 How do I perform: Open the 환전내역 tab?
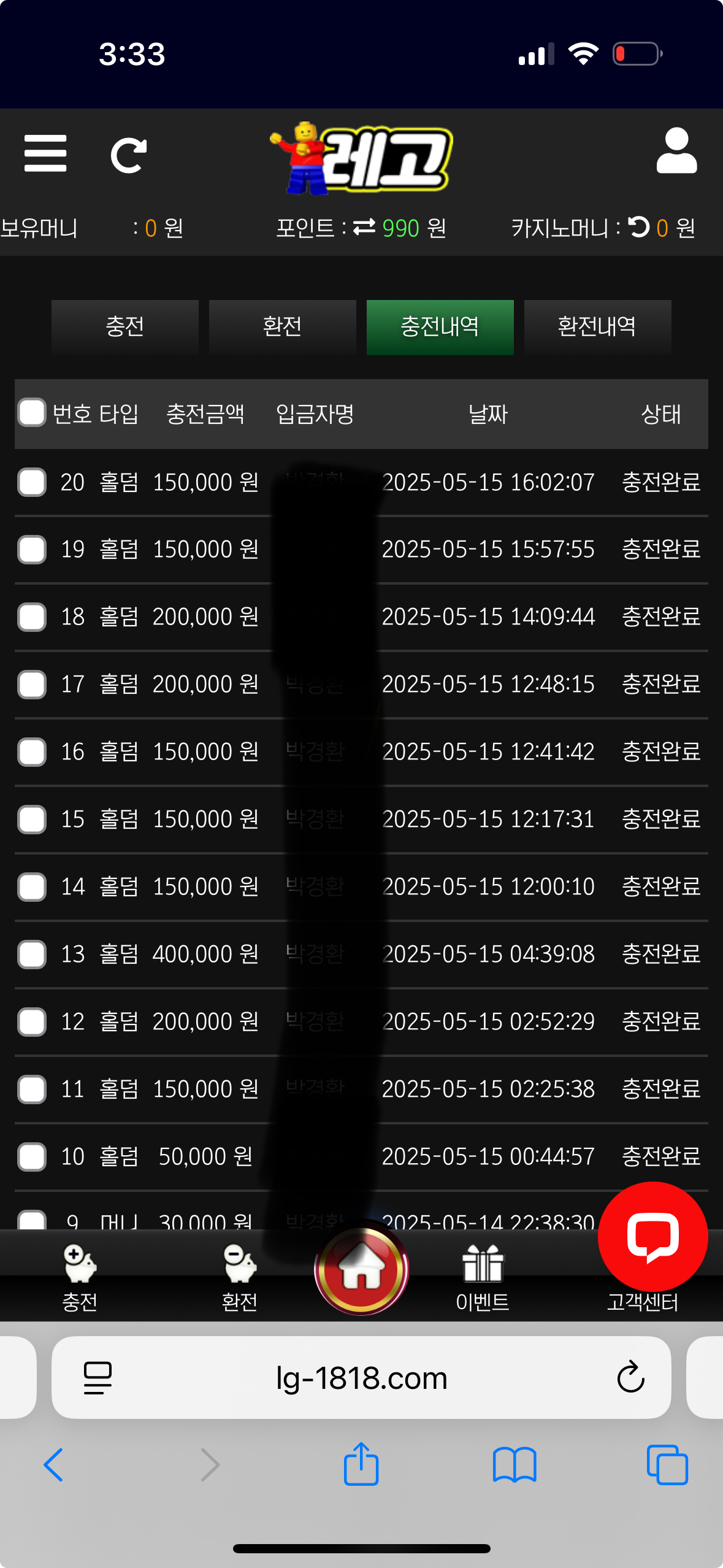tap(597, 326)
